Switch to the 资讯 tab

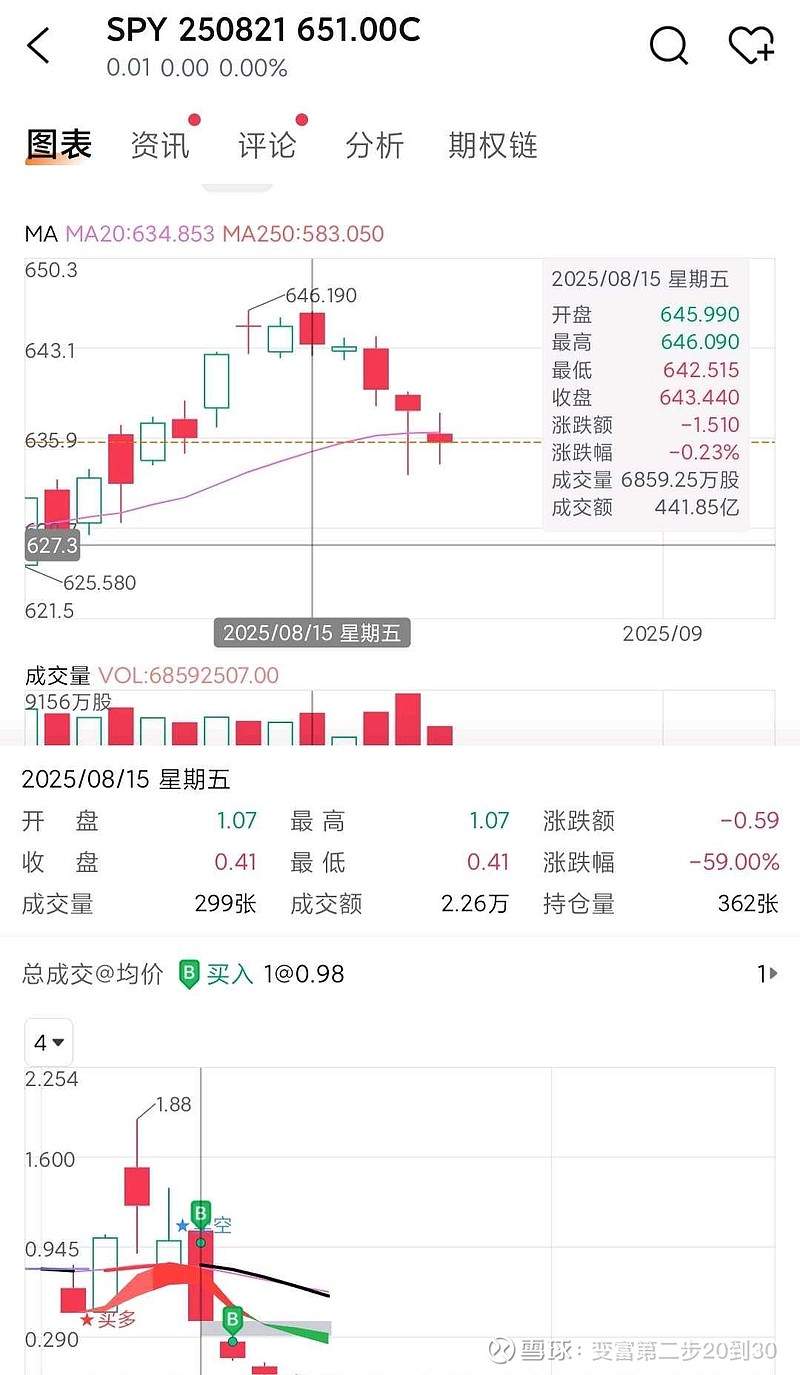click(x=160, y=146)
